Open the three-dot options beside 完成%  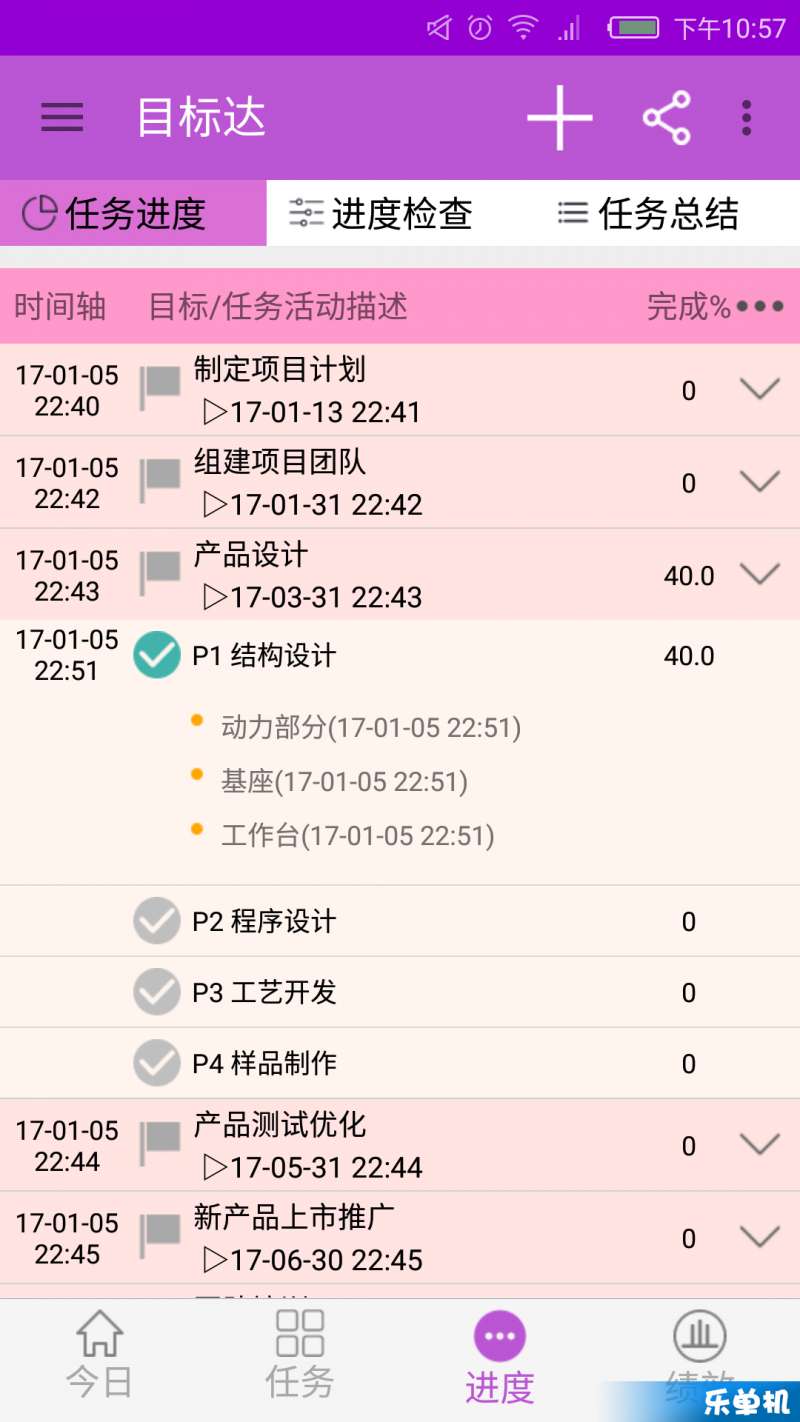tap(760, 306)
